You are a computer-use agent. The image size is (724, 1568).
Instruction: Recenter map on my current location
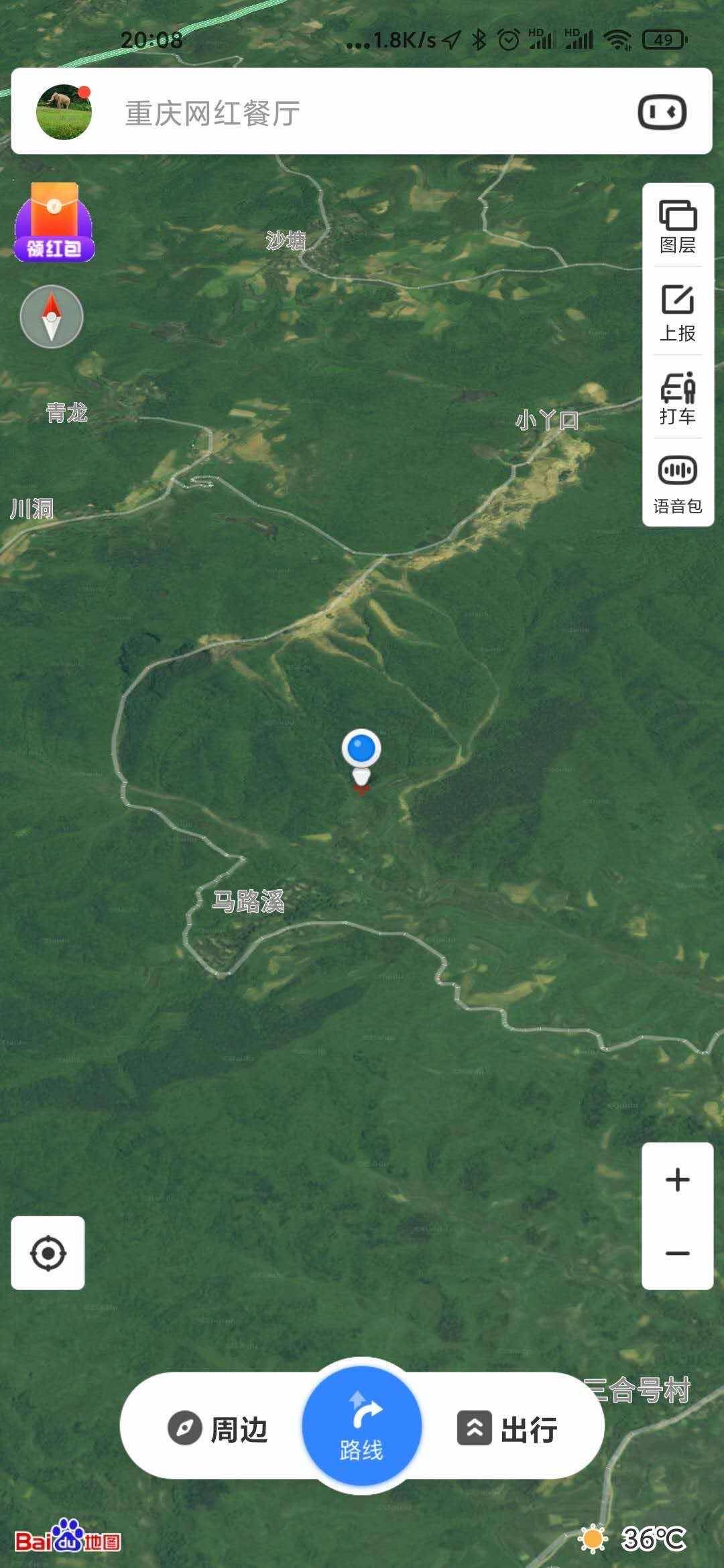tap(48, 1252)
